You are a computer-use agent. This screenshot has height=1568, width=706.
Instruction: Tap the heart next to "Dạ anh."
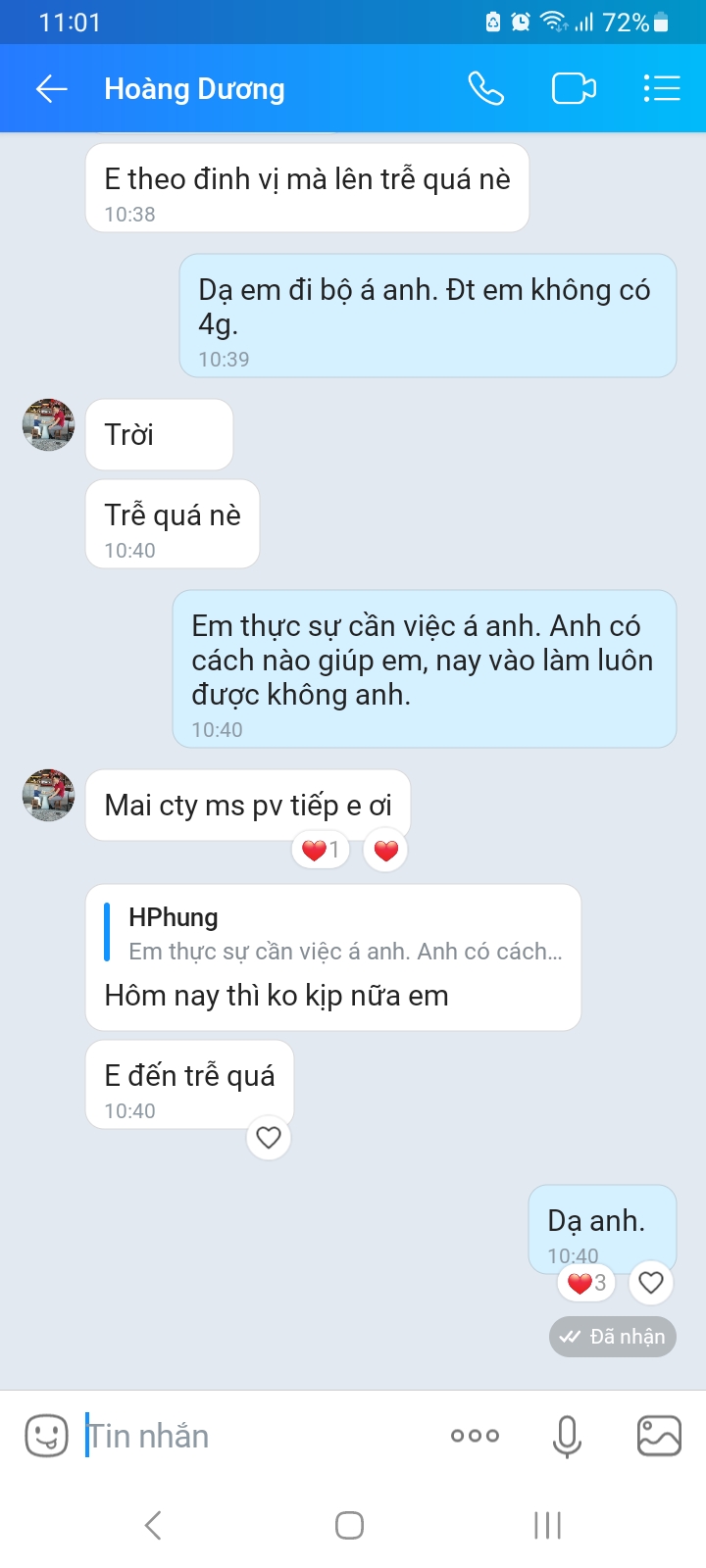point(651,1282)
